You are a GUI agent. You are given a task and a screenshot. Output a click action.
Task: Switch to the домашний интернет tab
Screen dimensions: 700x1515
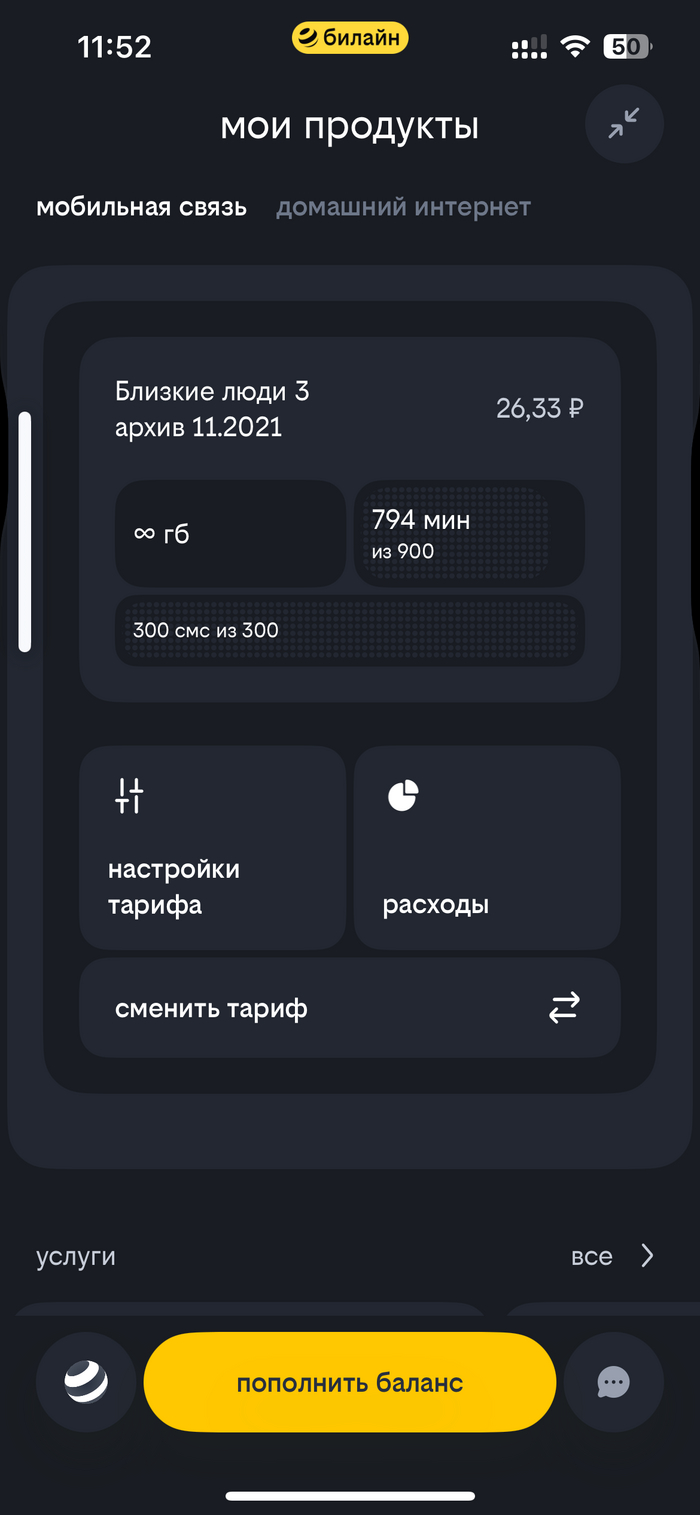pos(403,207)
